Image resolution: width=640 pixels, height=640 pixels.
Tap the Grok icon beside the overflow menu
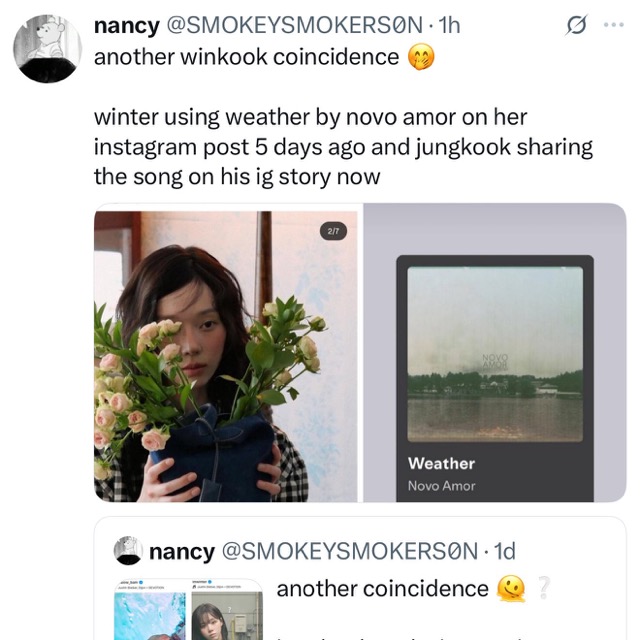coord(575,27)
